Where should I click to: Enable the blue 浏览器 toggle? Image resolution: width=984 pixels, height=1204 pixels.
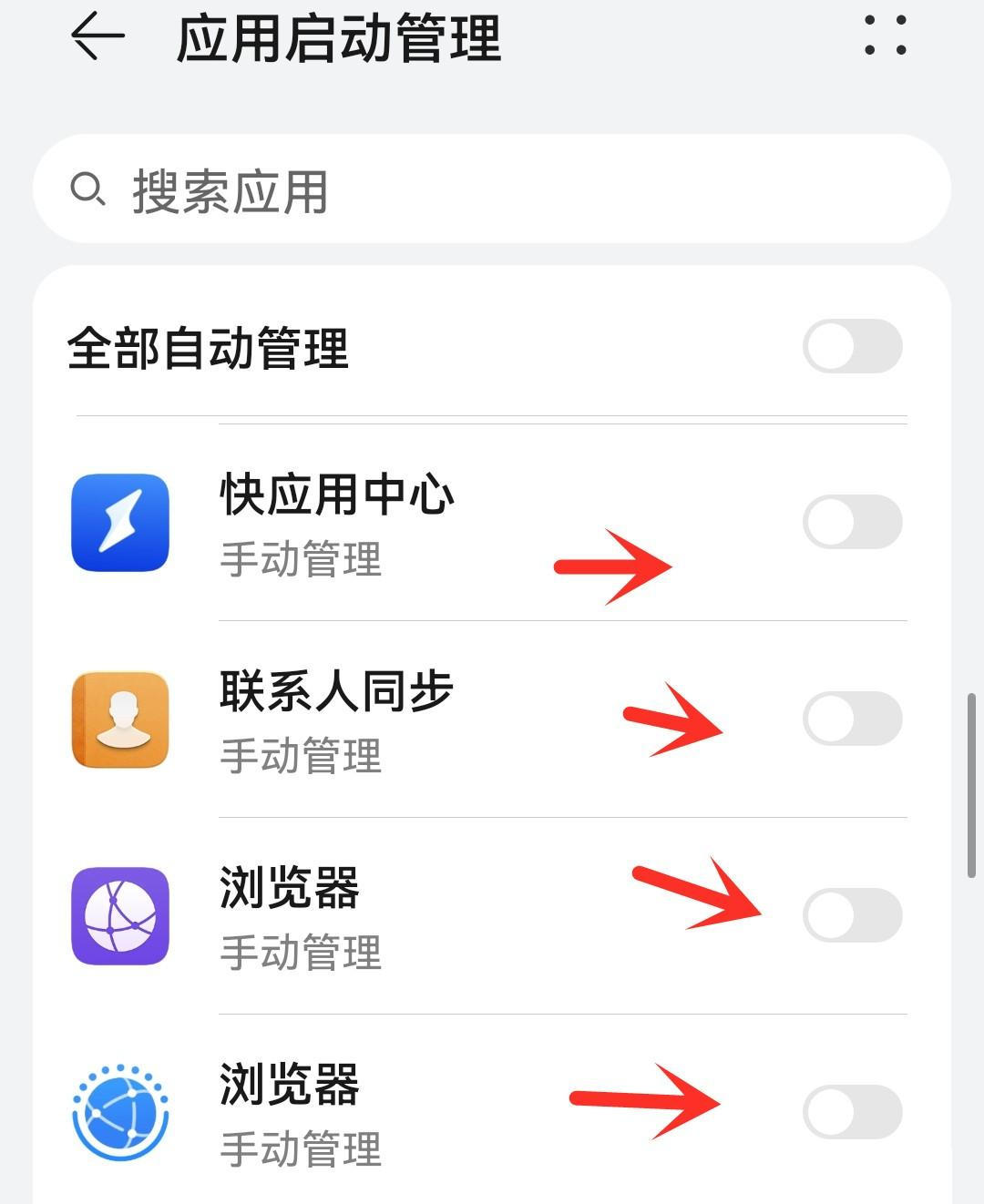(853, 1112)
